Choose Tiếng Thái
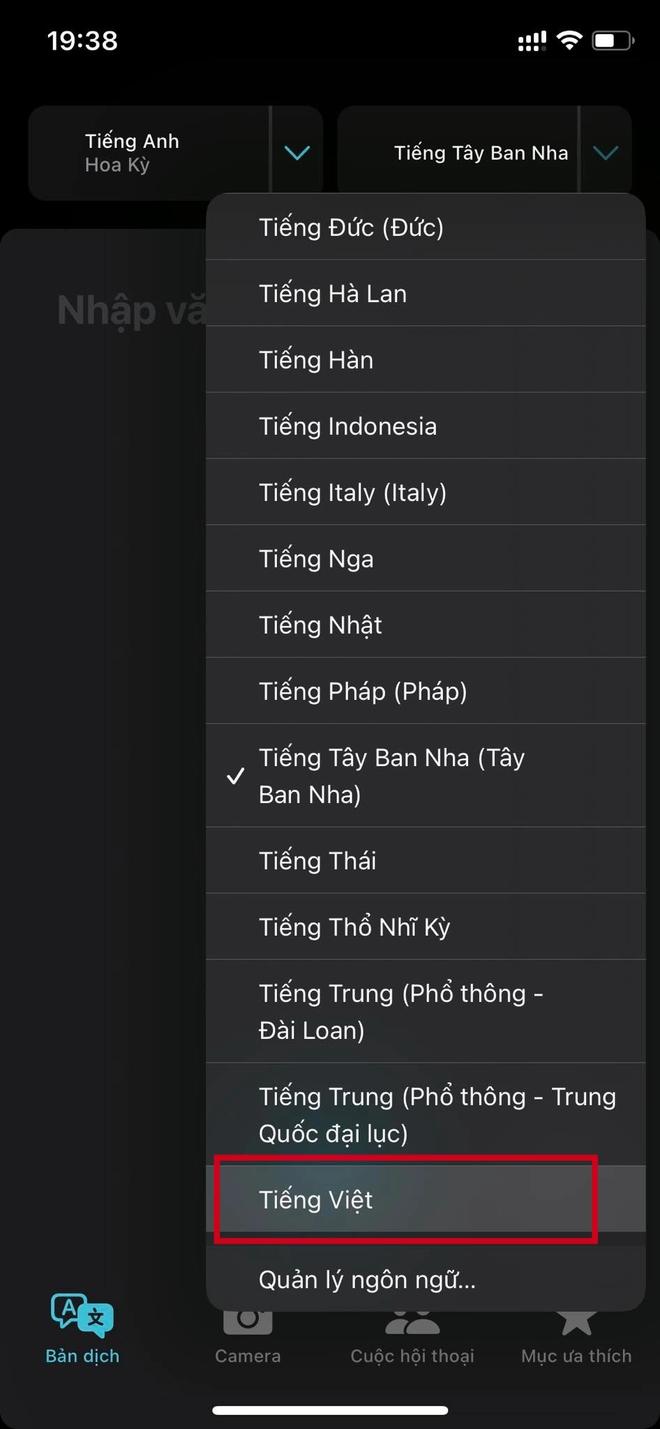The width and height of the screenshot is (660, 1429). pyautogui.click(x=425, y=860)
